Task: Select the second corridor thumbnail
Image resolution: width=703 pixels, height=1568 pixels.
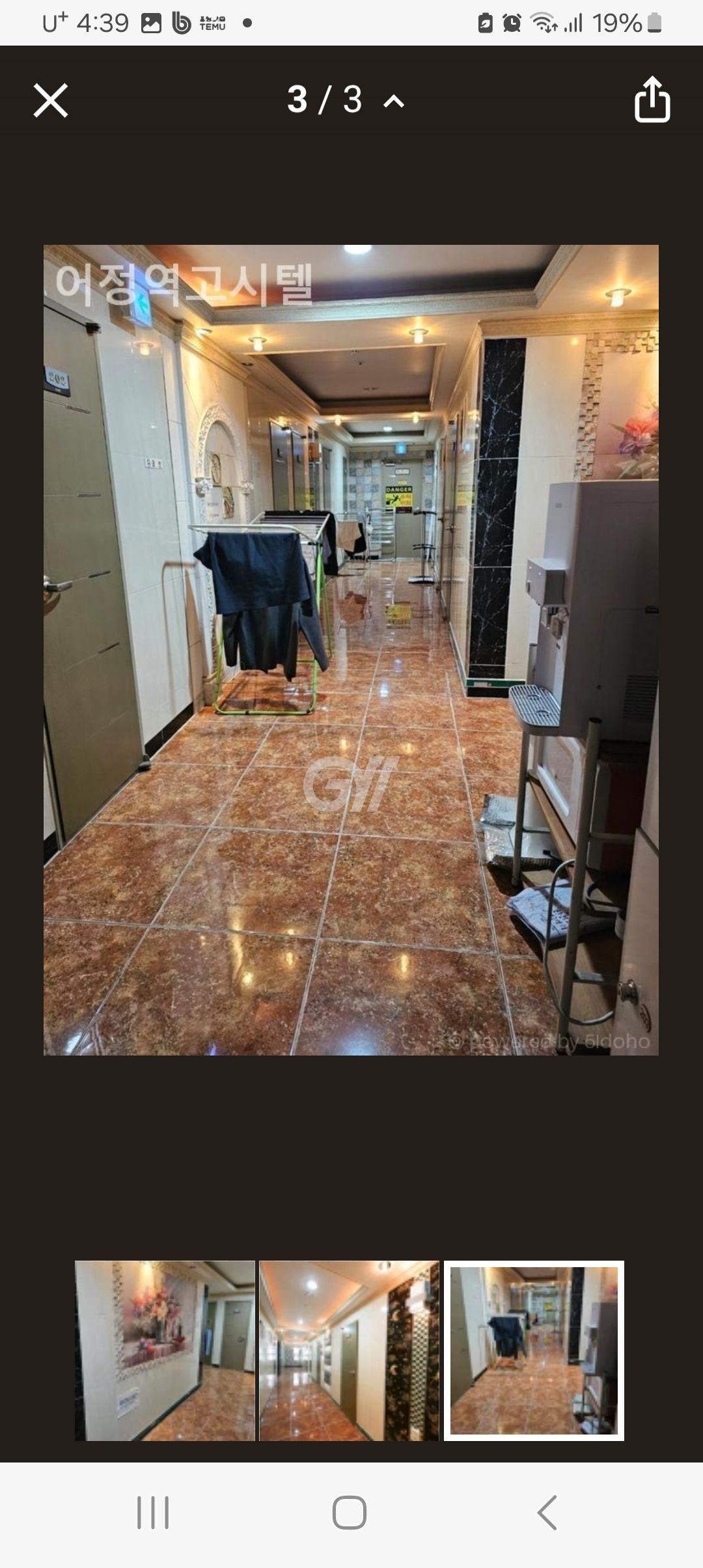Action: pyautogui.click(x=349, y=1350)
